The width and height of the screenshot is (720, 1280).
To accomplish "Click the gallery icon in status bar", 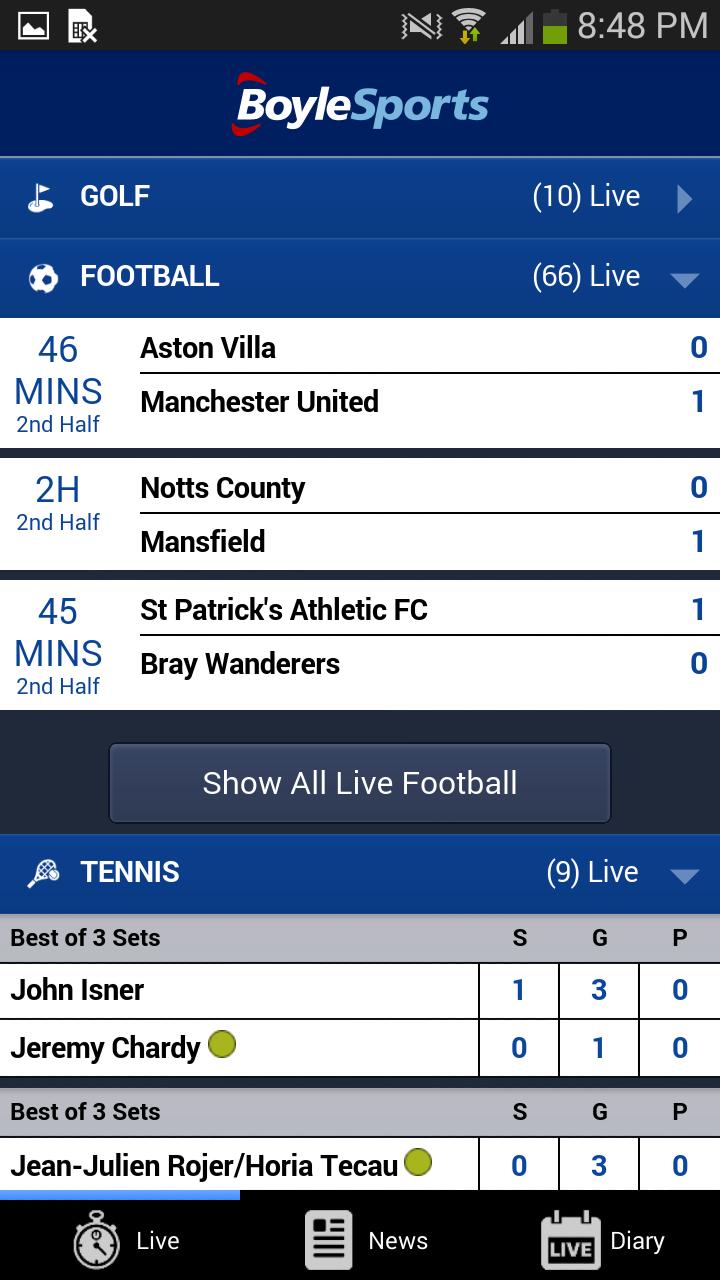I will pos(33,25).
